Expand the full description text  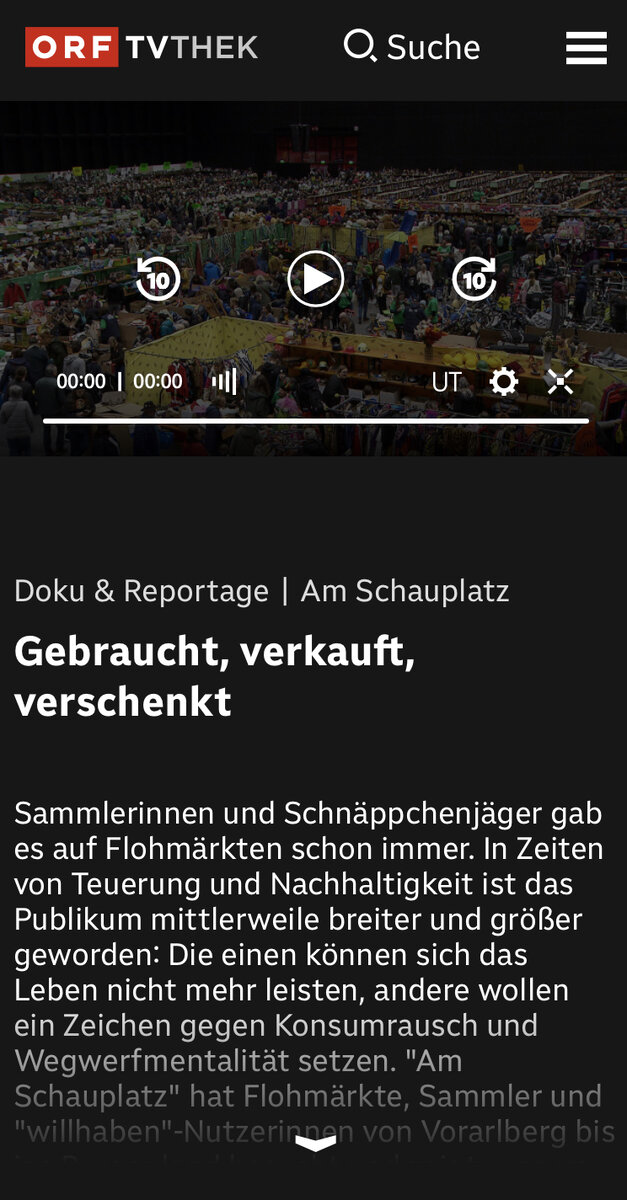coord(316,1145)
